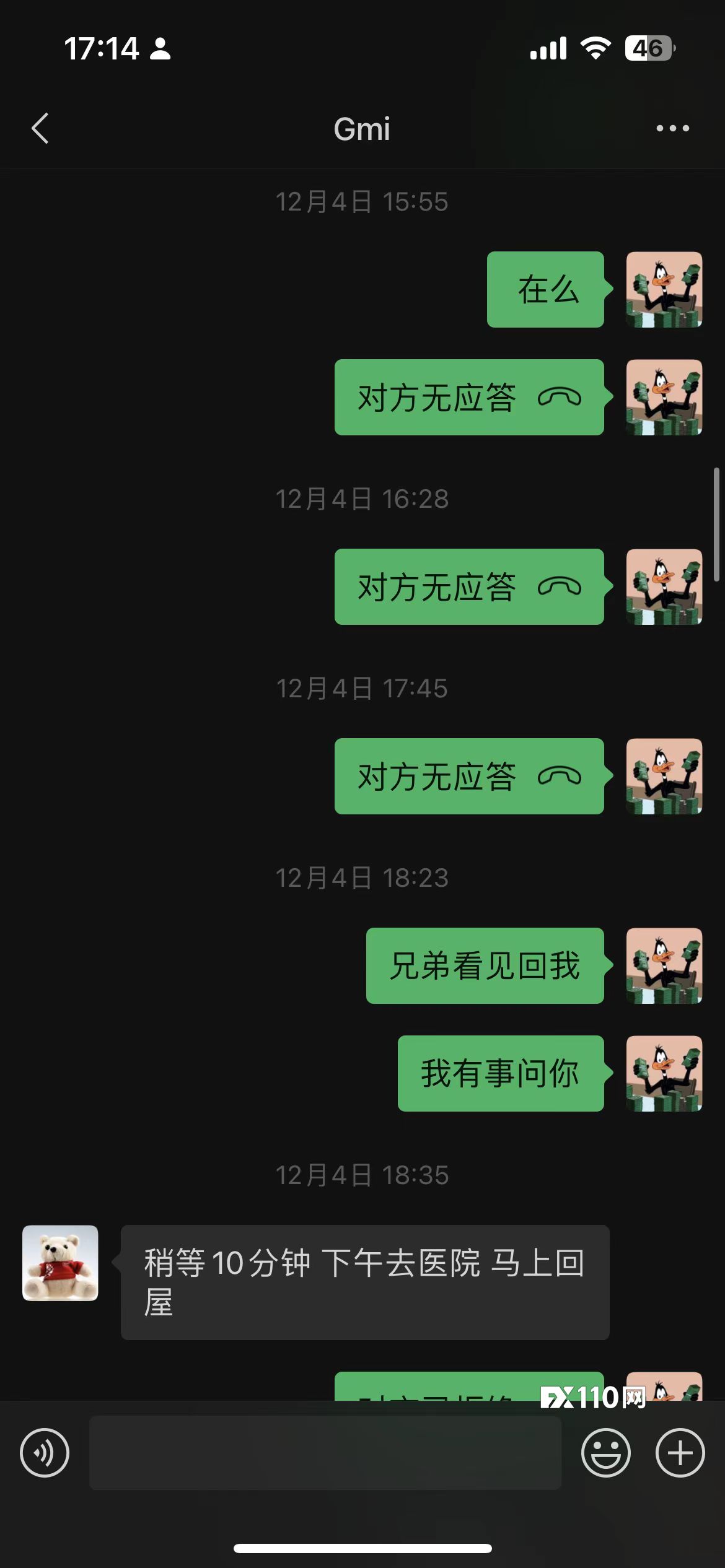Screen dimensions: 725x1568
Task: Open the plus attachments menu
Action: coord(680,1453)
